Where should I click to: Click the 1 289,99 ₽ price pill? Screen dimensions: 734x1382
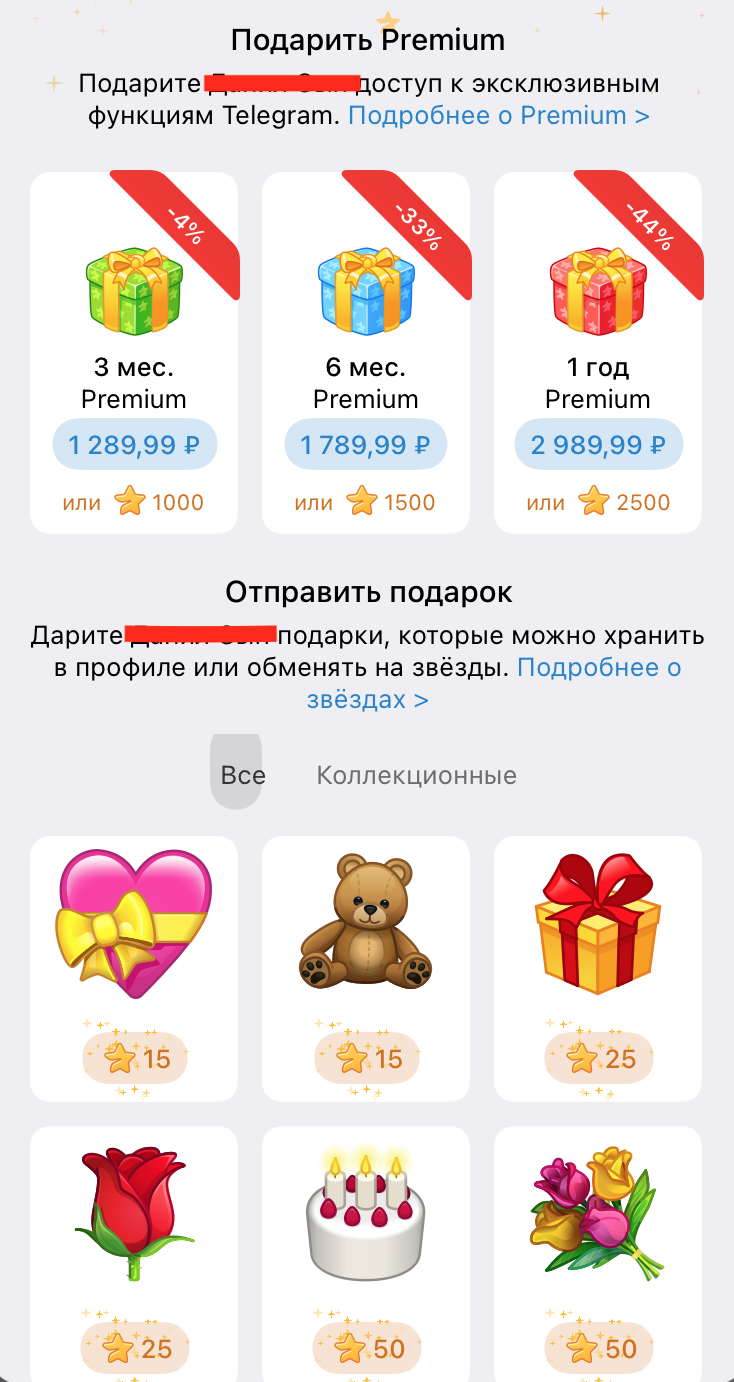coord(134,444)
